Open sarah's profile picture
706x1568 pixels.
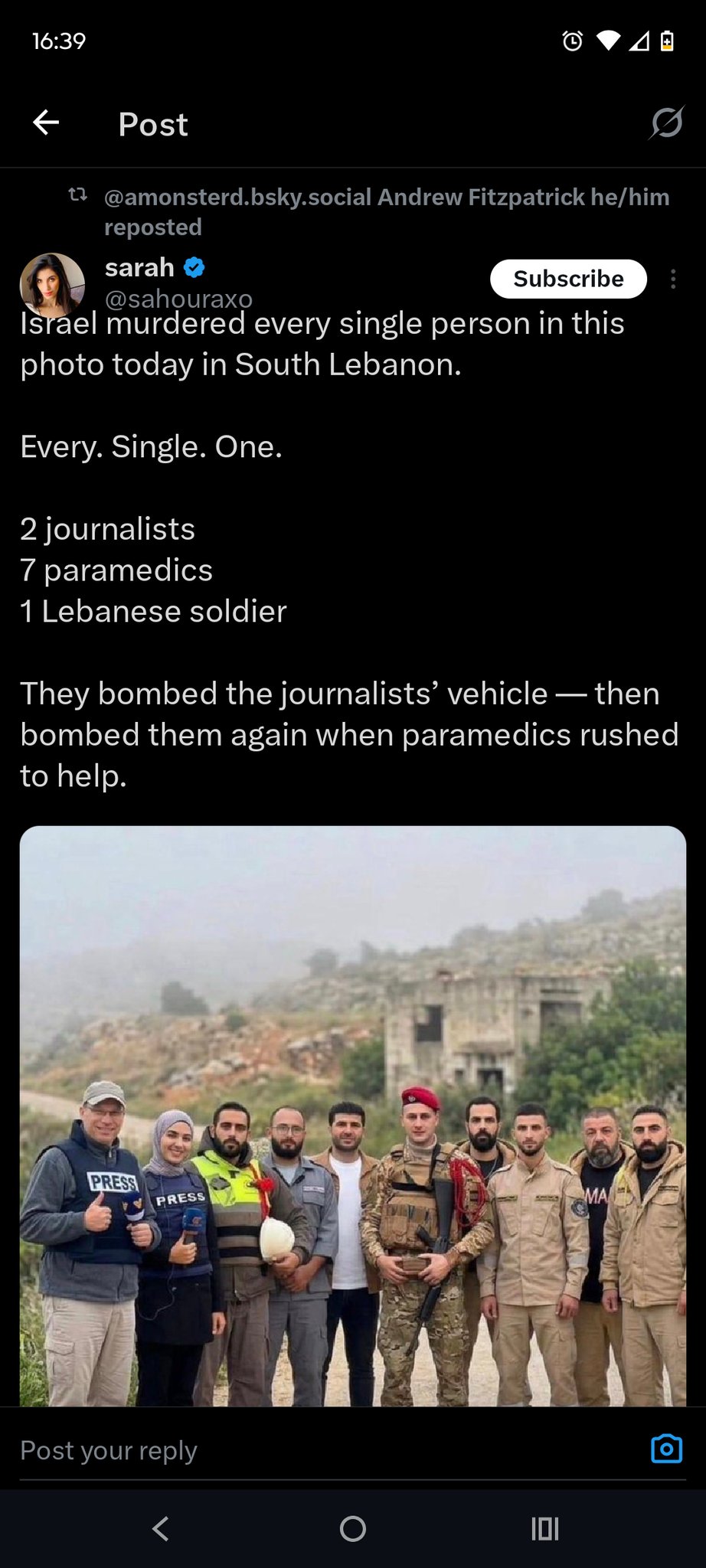[x=52, y=285]
